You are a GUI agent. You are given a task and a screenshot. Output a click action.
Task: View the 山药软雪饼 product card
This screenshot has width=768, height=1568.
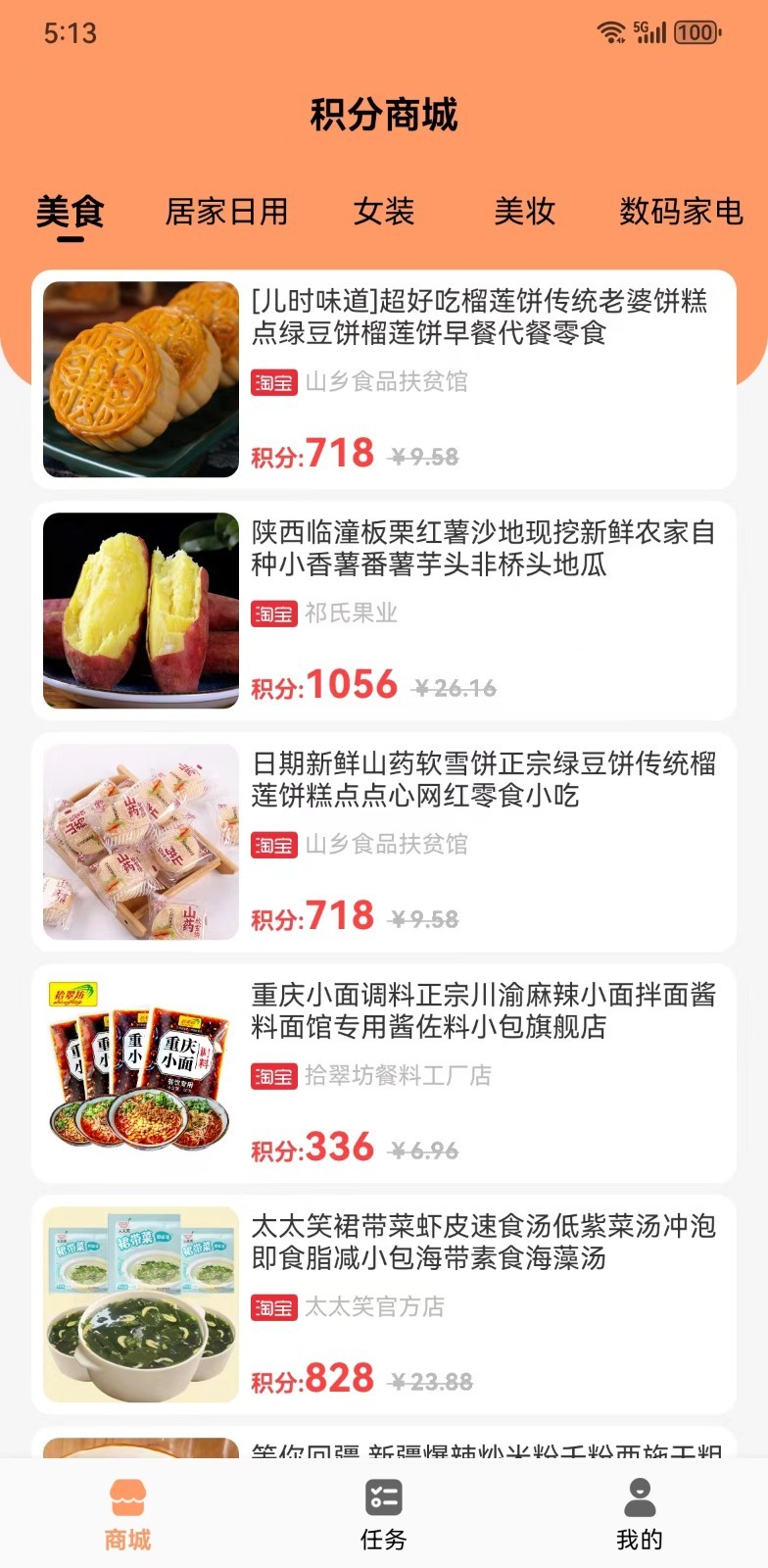(x=384, y=842)
